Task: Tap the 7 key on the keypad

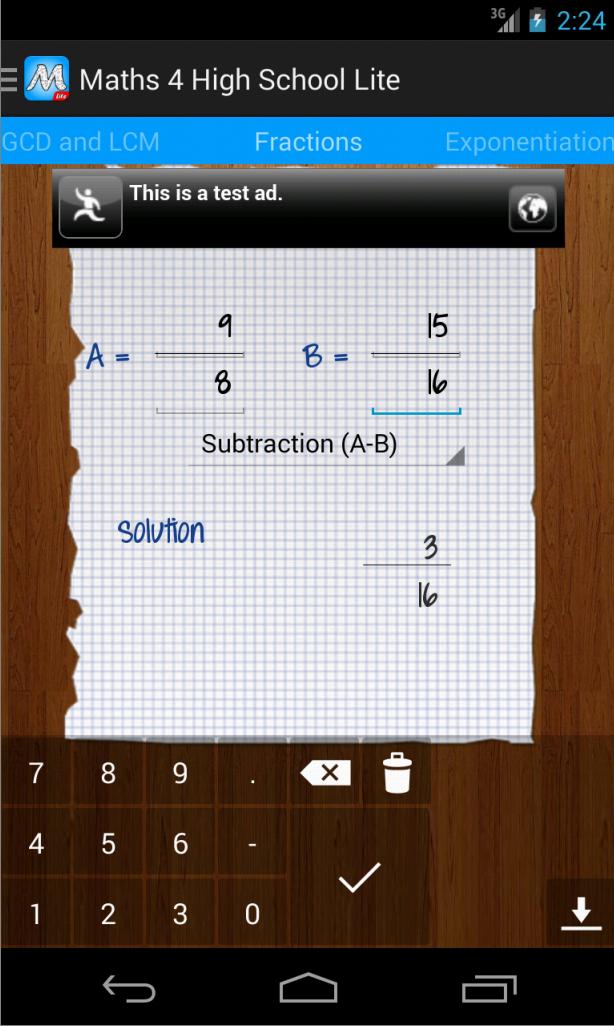Action: tap(36, 773)
